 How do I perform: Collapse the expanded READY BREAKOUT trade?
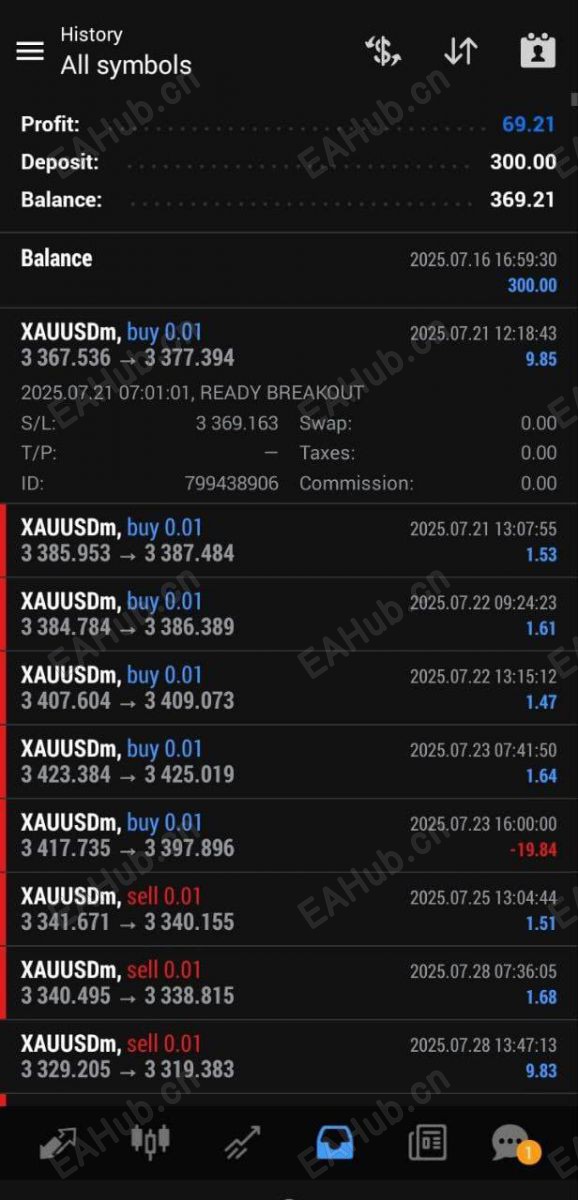click(289, 404)
